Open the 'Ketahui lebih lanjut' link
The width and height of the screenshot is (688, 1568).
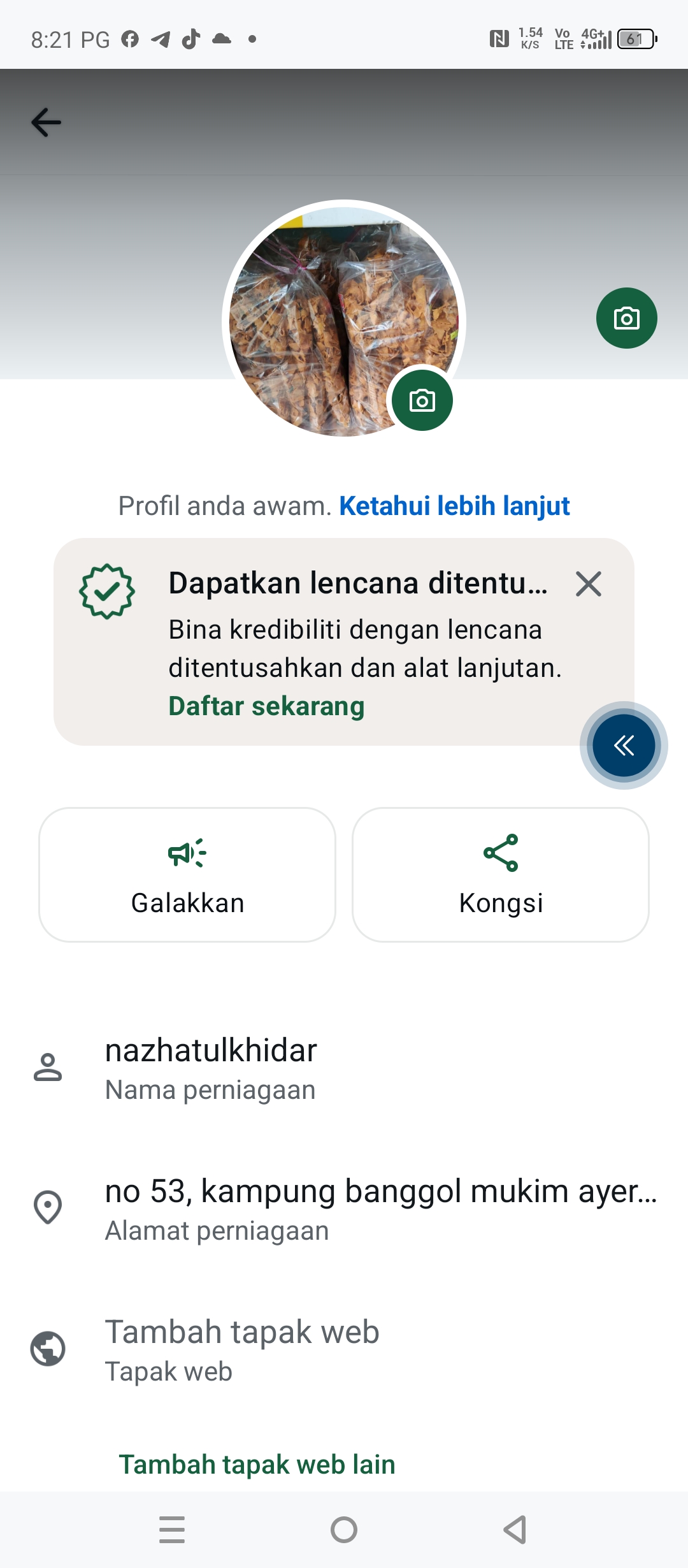(454, 506)
